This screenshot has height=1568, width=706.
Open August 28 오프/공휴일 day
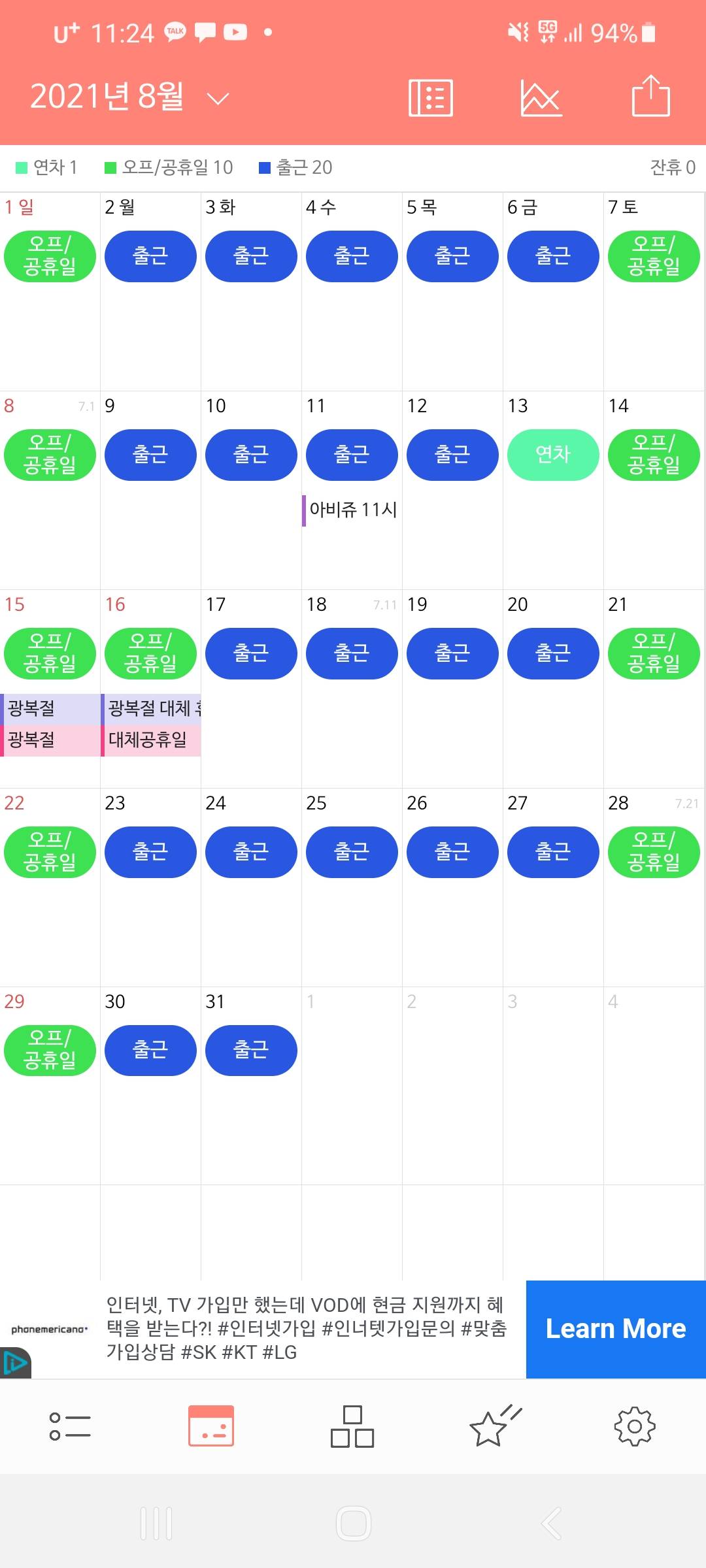point(654,887)
